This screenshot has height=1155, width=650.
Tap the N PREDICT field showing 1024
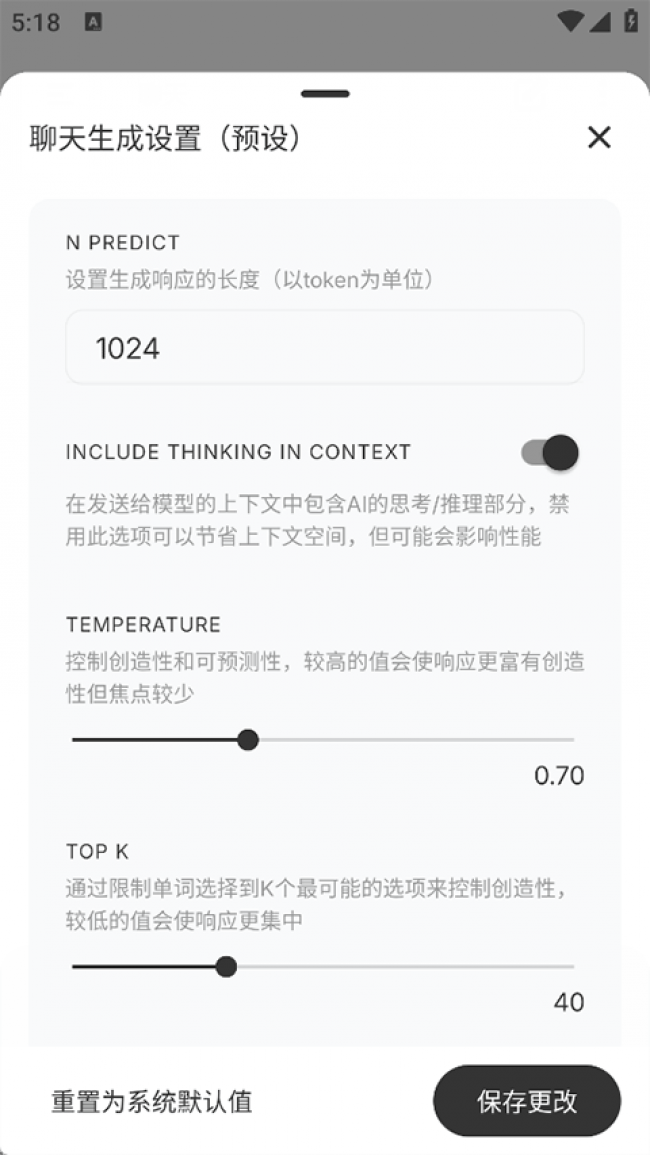[x=324, y=348]
